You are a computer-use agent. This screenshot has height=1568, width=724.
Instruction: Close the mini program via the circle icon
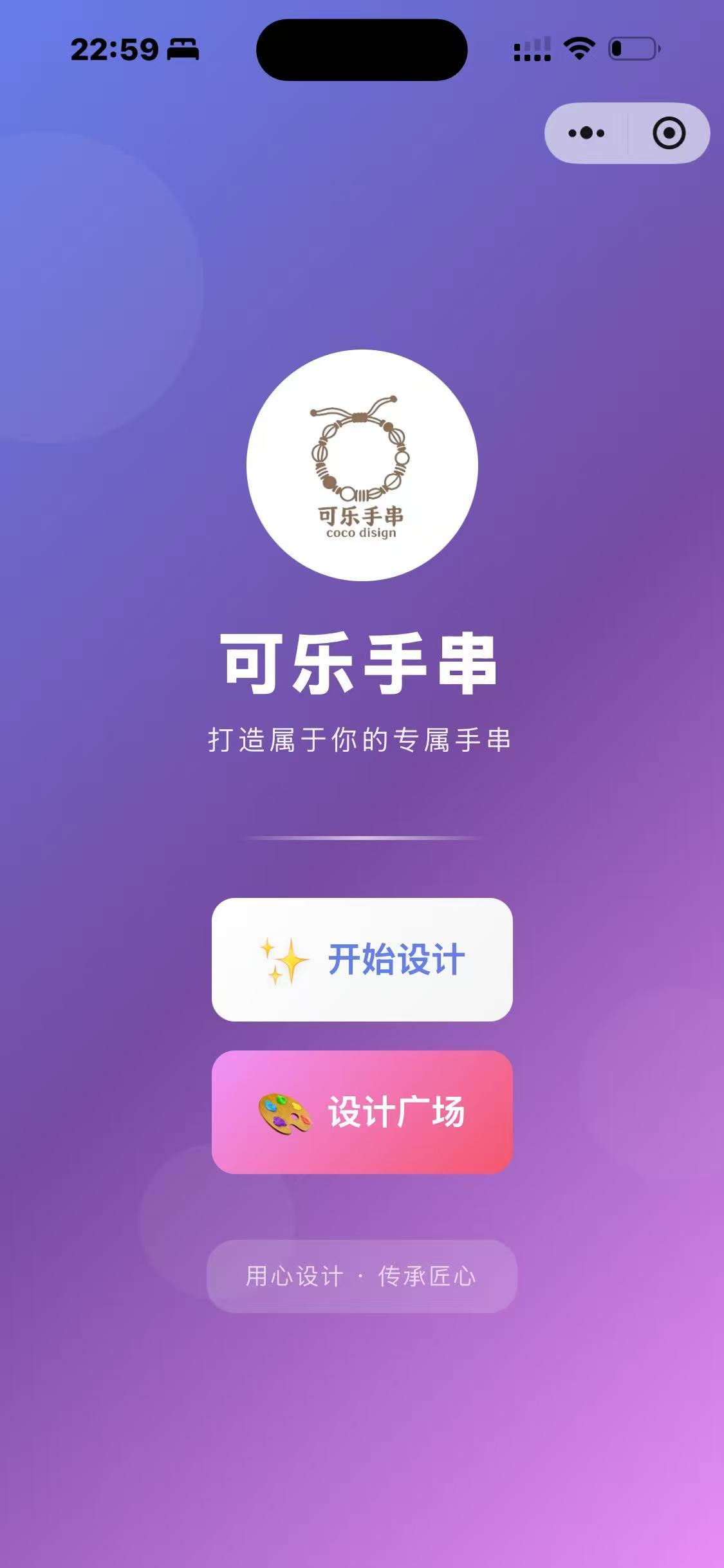[x=669, y=133]
